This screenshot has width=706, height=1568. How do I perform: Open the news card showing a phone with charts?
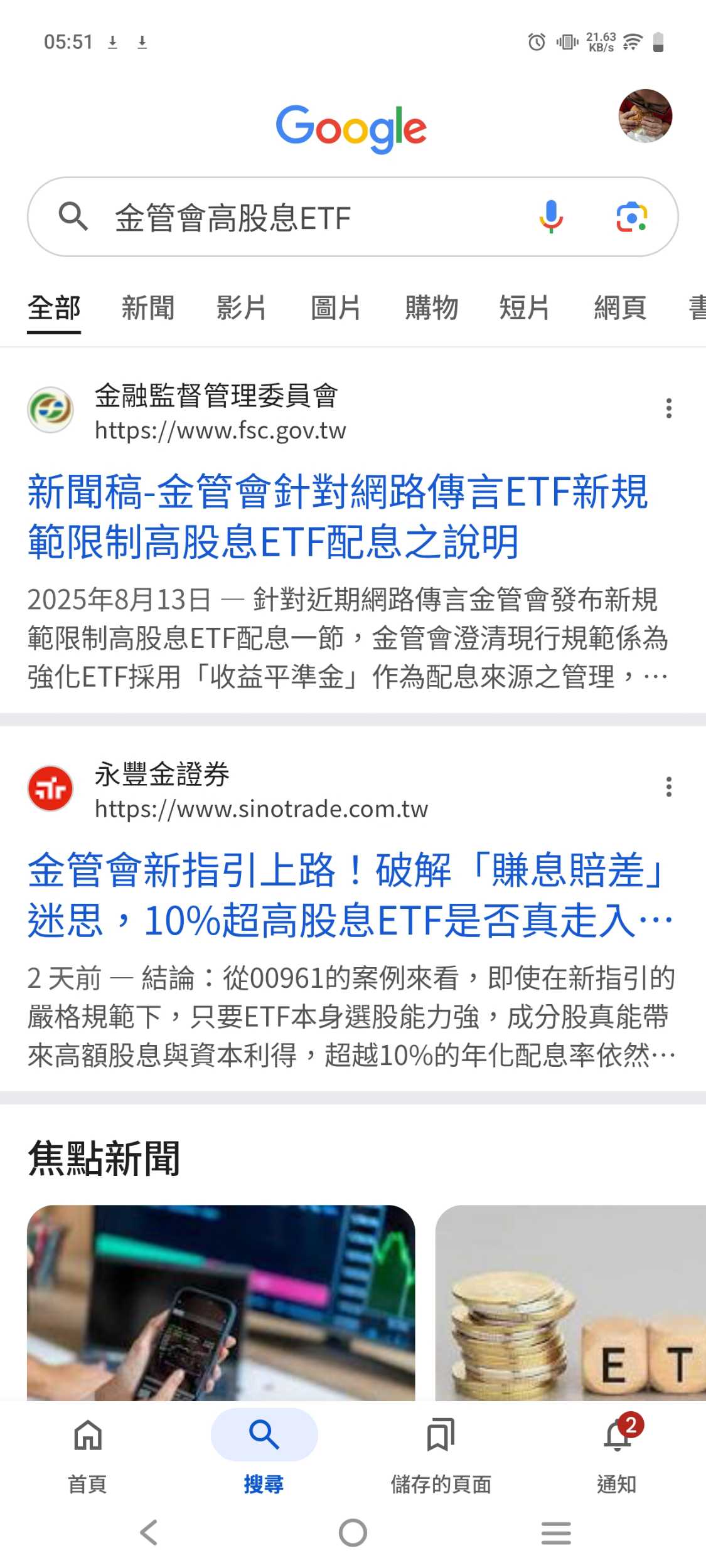coord(221,1302)
